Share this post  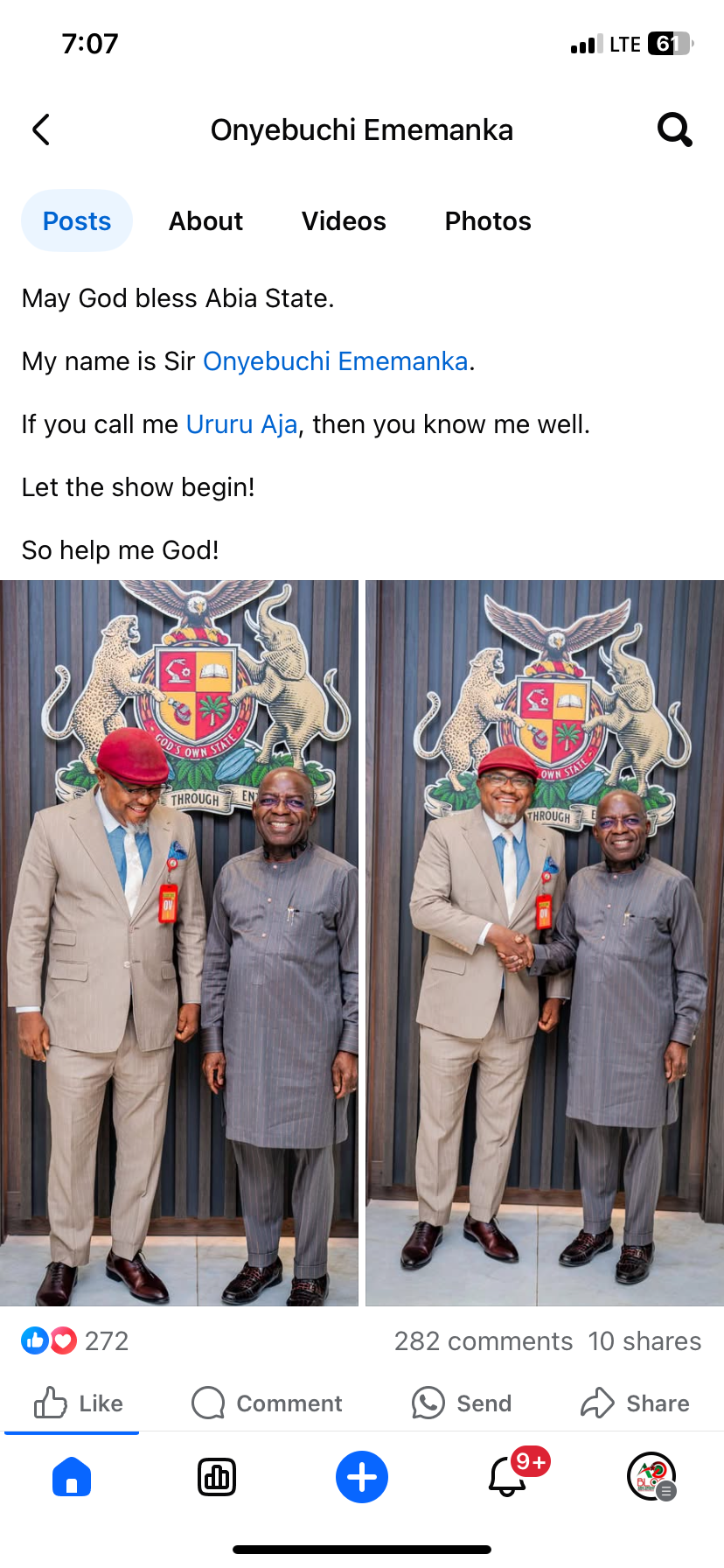635,1403
